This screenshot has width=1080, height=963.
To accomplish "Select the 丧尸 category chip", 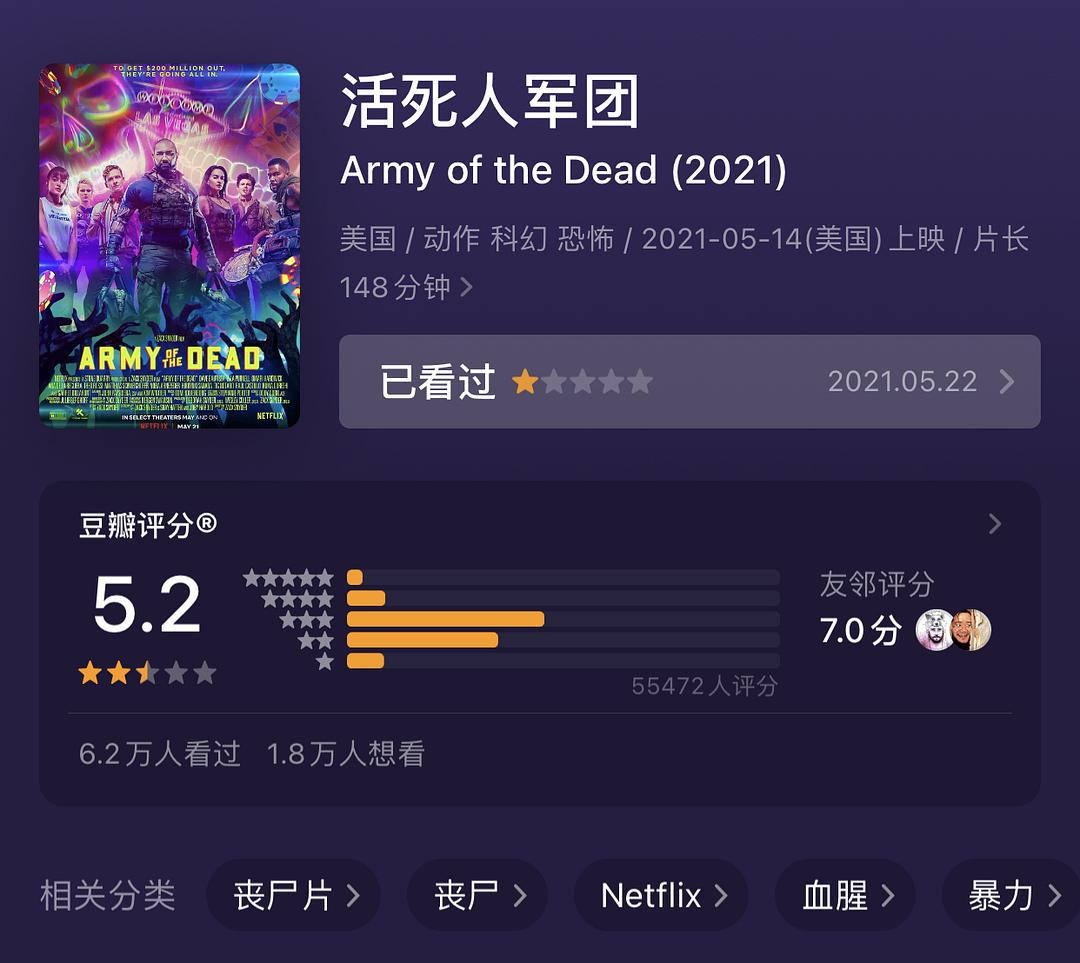I will [x=478, y=895].
